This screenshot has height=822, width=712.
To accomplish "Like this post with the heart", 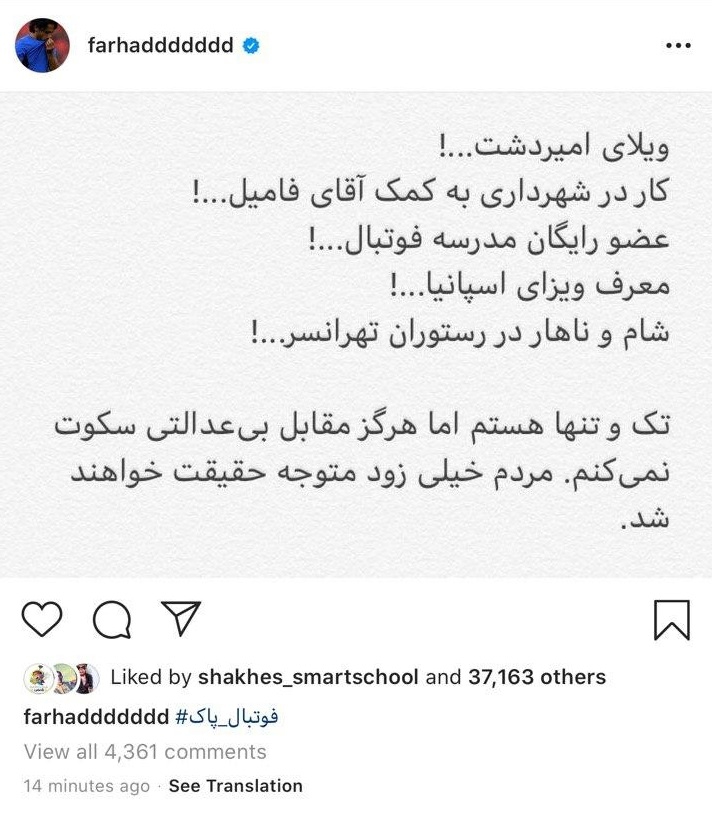I will point(41,619).
